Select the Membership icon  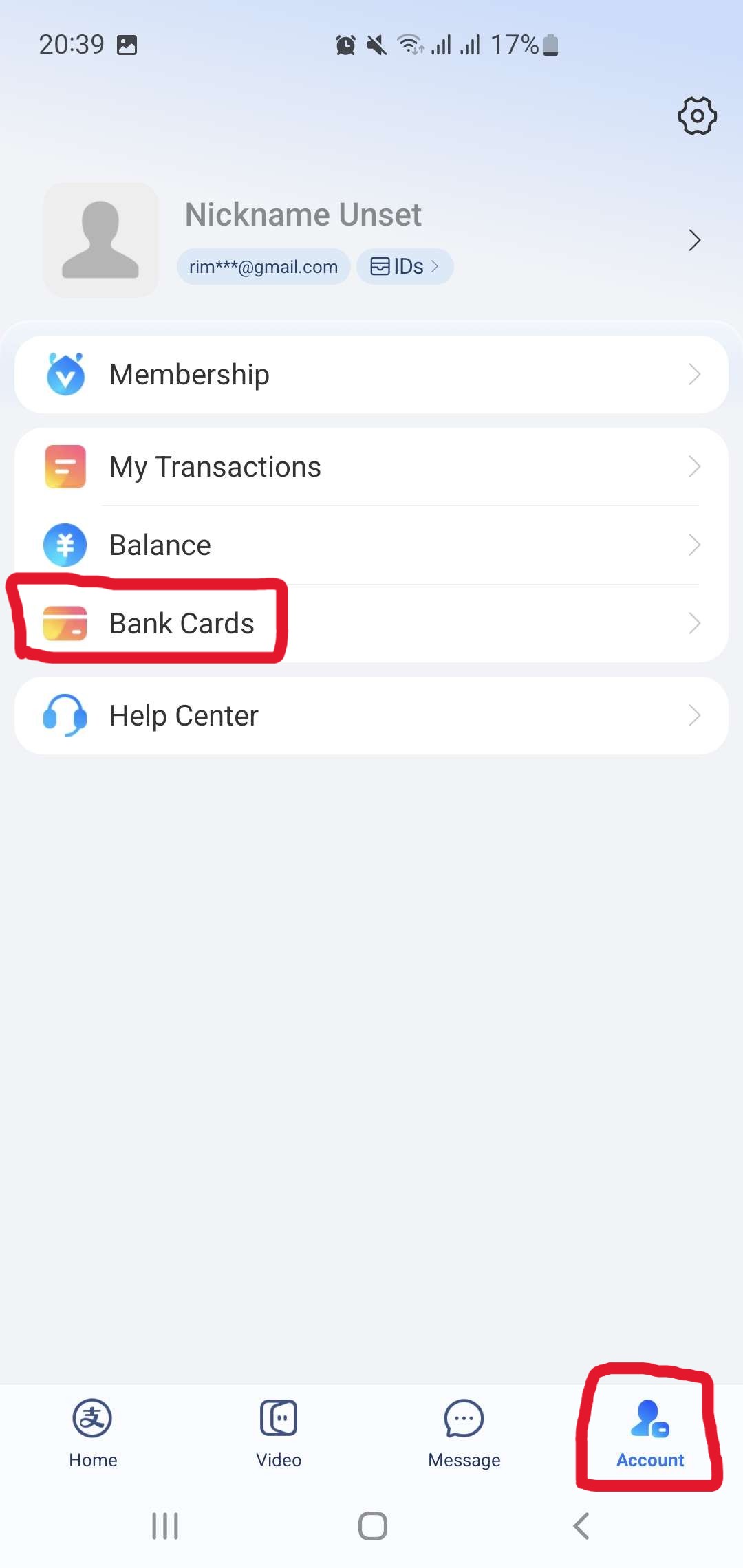click(x=64, y=373)
